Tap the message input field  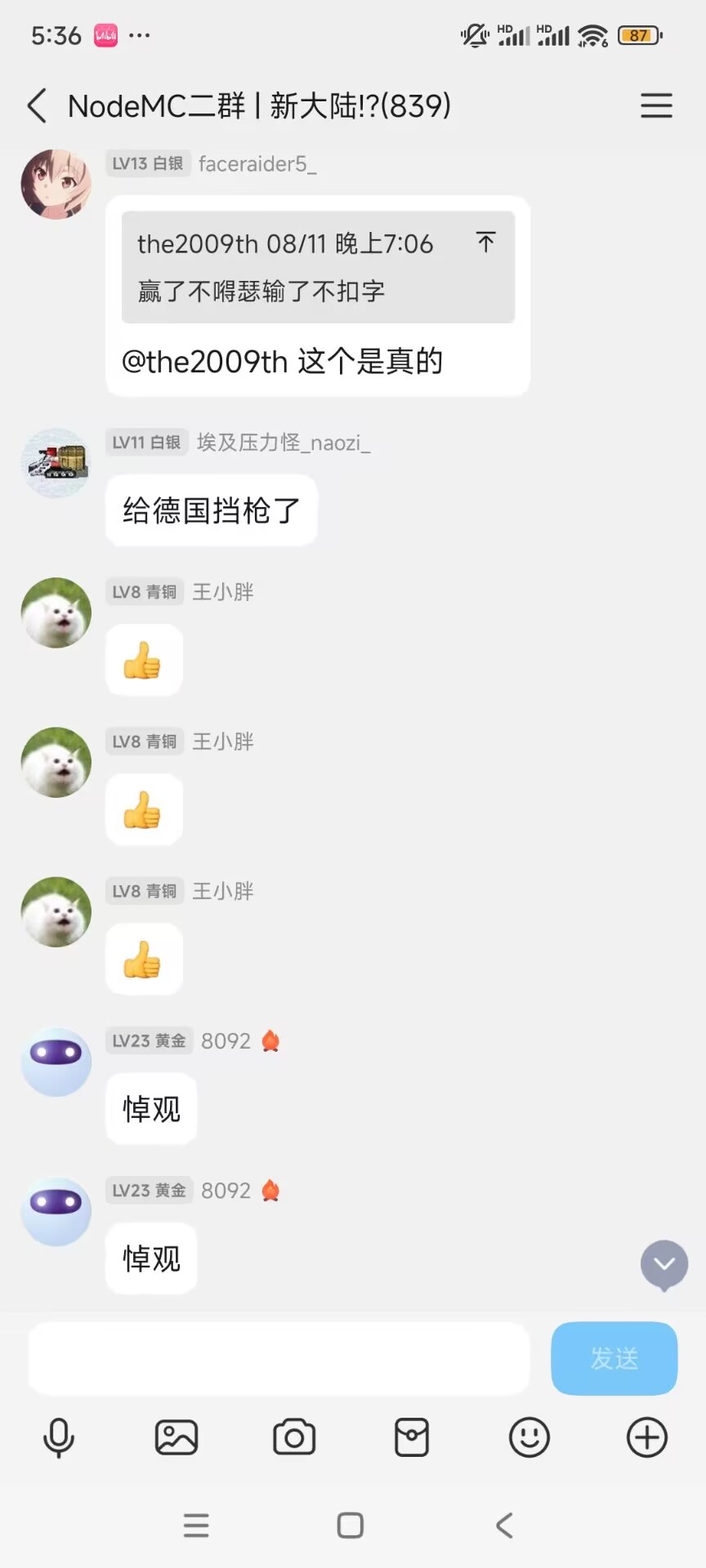tap(279, 1358)
